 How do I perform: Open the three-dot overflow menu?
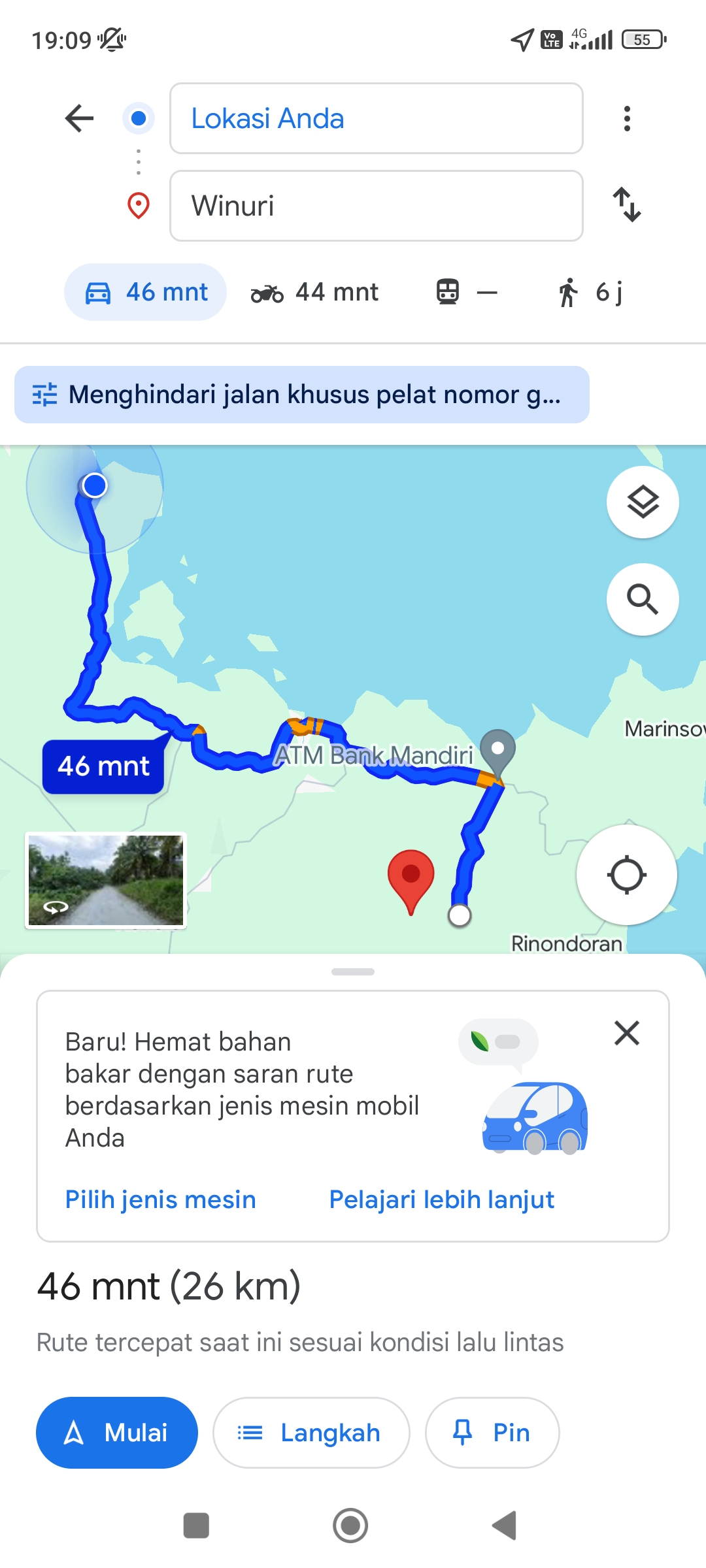(627, 118)
